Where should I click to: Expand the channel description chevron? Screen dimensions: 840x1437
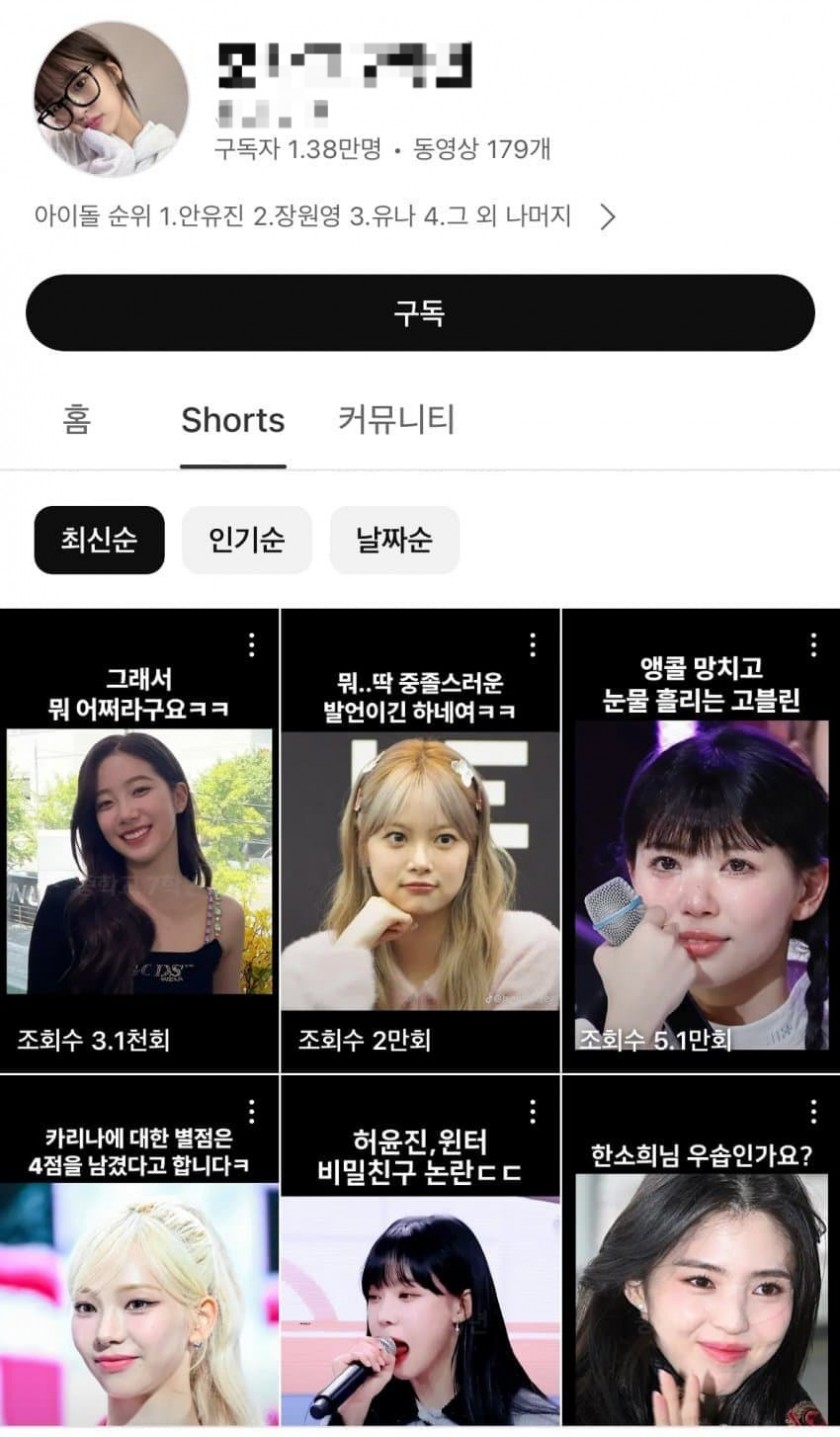point(607,217)
